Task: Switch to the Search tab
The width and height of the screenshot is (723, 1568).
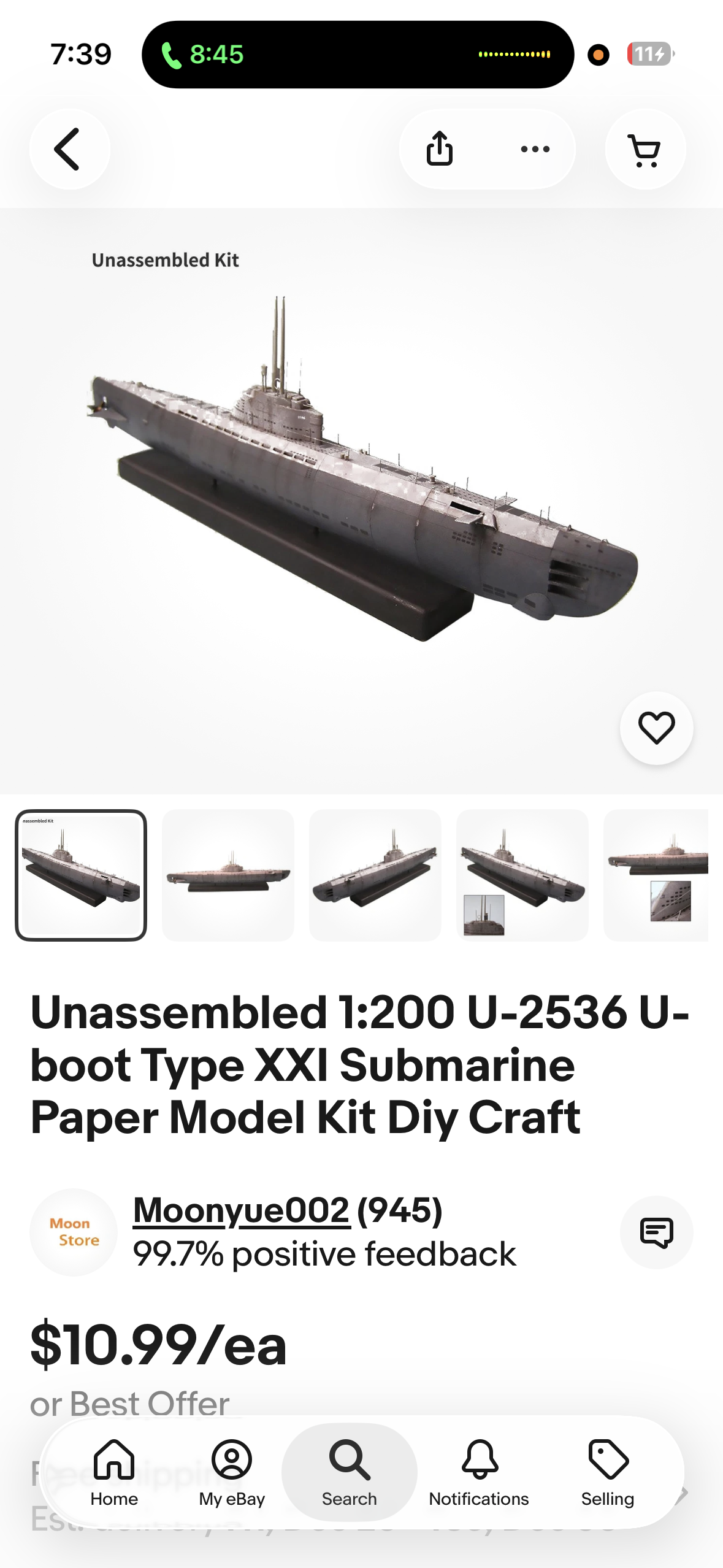Action: pyautogui.click(x=350, y=1472)
